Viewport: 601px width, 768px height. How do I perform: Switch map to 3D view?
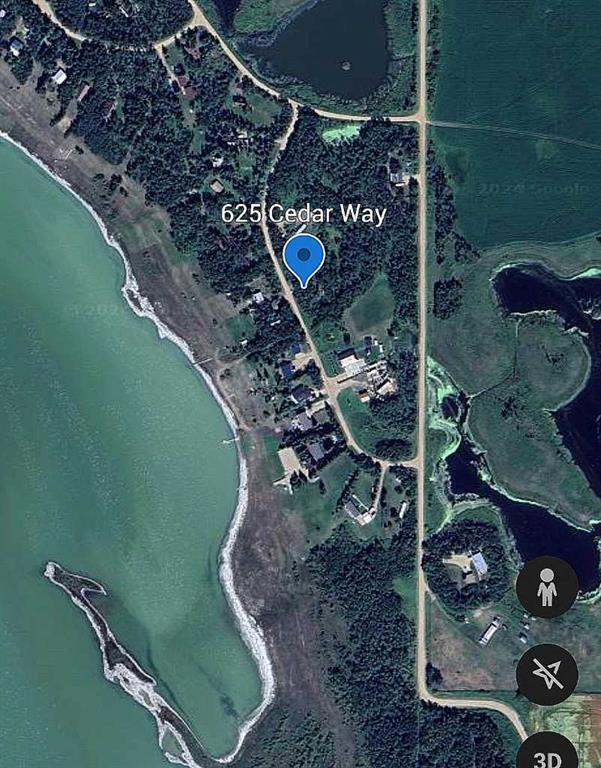click(547, 752)
